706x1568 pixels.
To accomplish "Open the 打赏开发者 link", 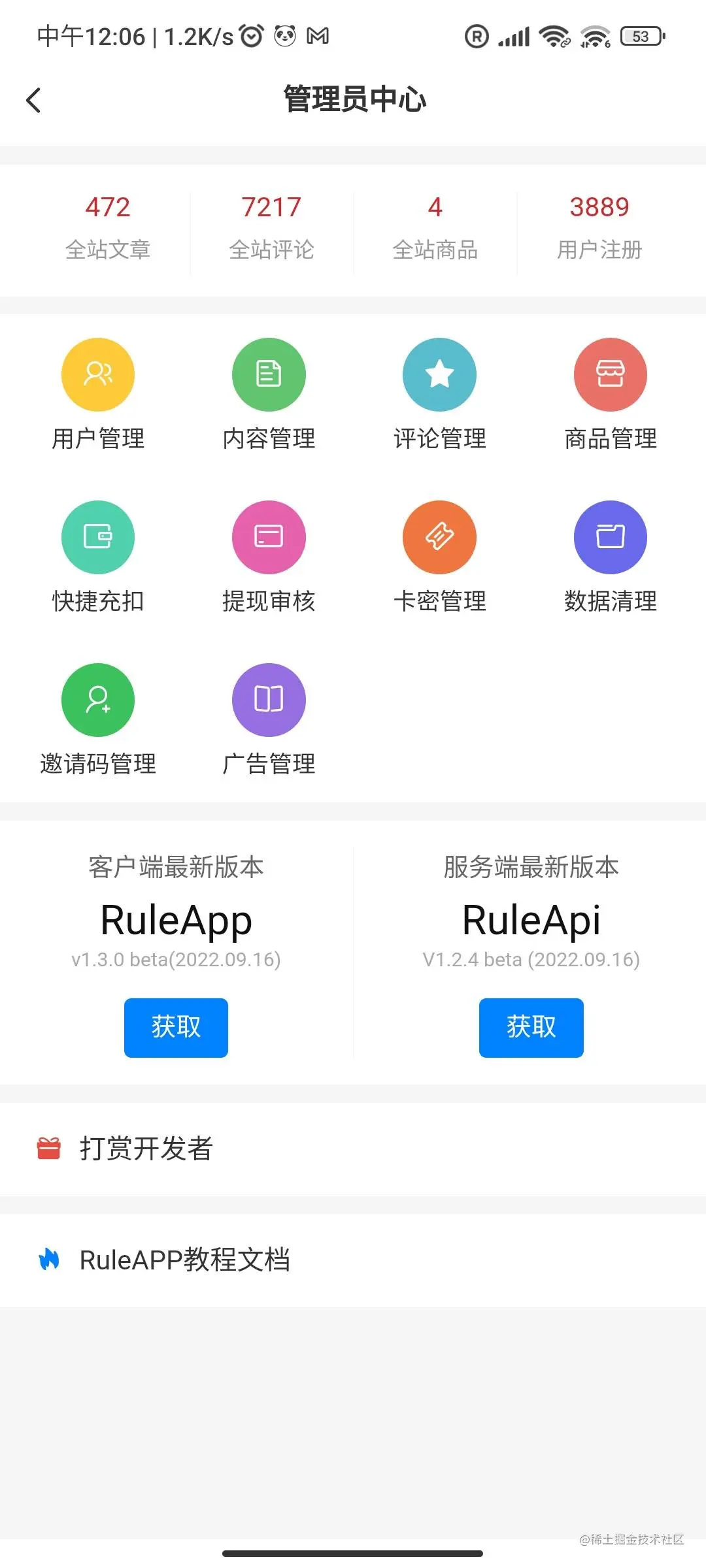I will pyautogui.click(x=145, y=1148).
